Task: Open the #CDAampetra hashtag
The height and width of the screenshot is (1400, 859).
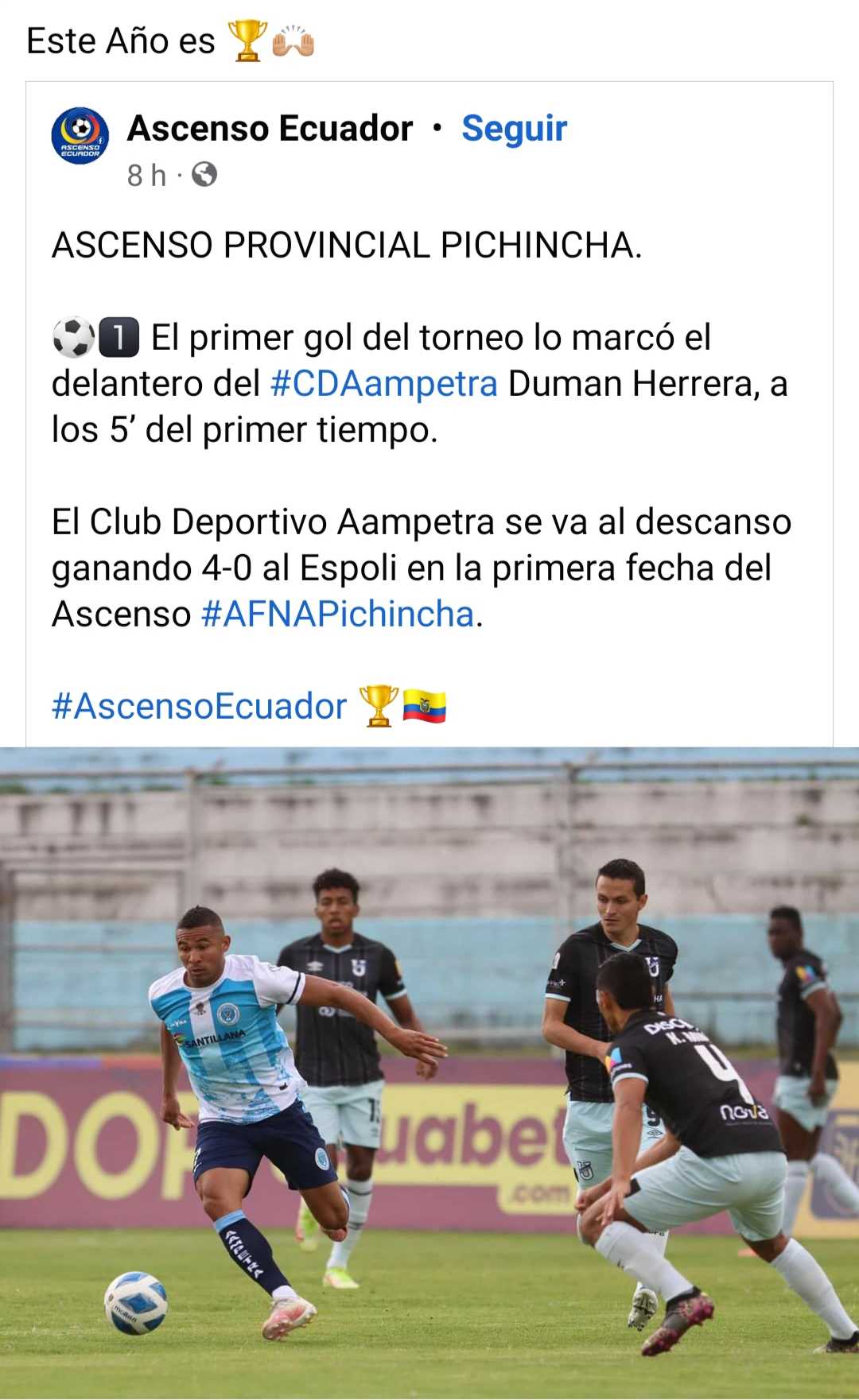Action: [x=384, y=384]
